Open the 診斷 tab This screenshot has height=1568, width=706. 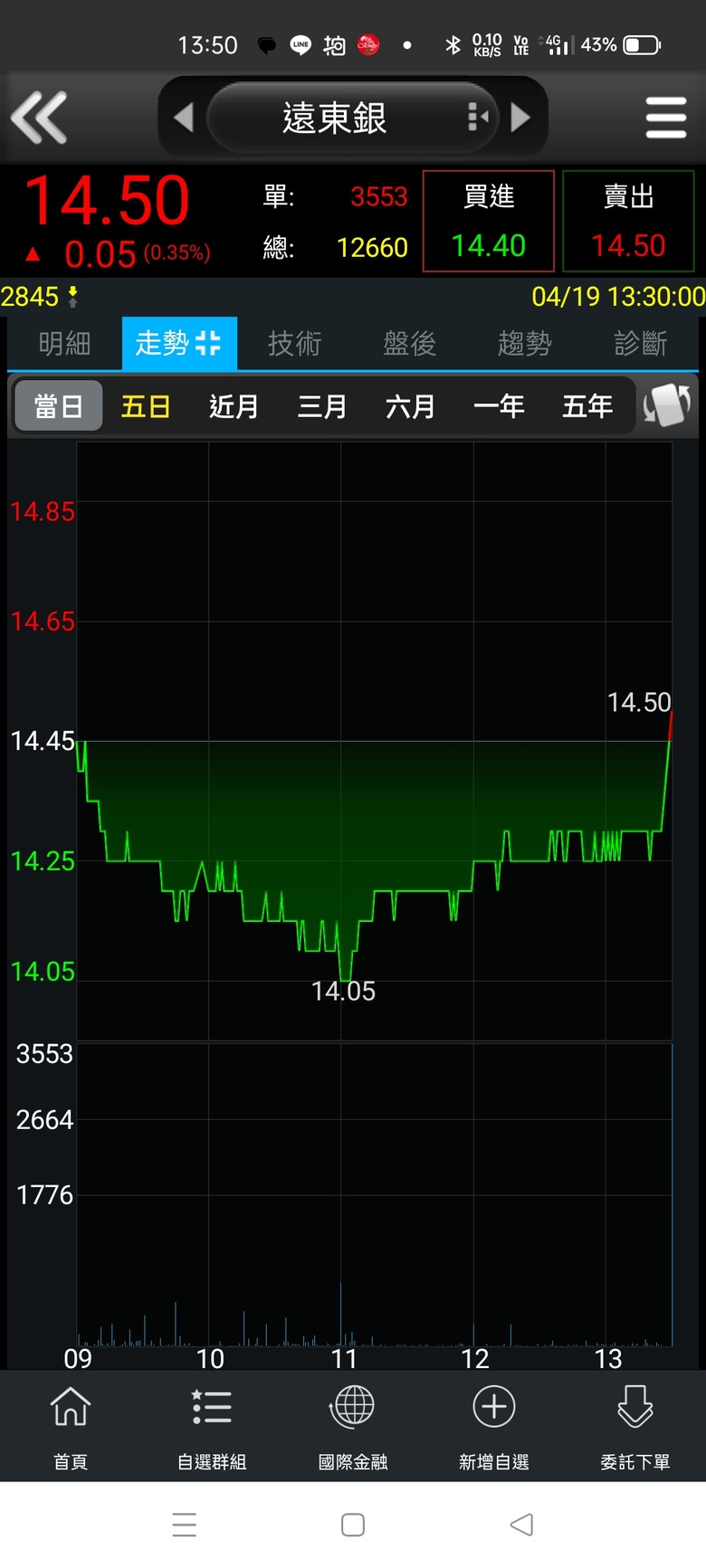pyautogui.click(x=640, y=344)
